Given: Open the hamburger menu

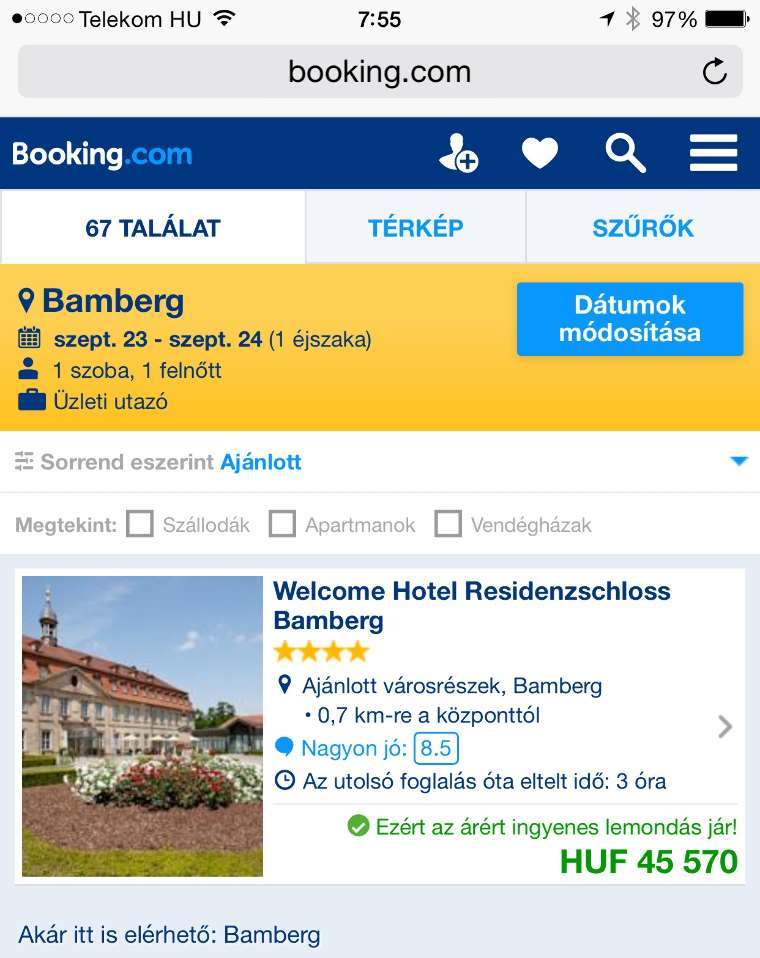Looking at the screenshot, I should [x=713, y=154].
